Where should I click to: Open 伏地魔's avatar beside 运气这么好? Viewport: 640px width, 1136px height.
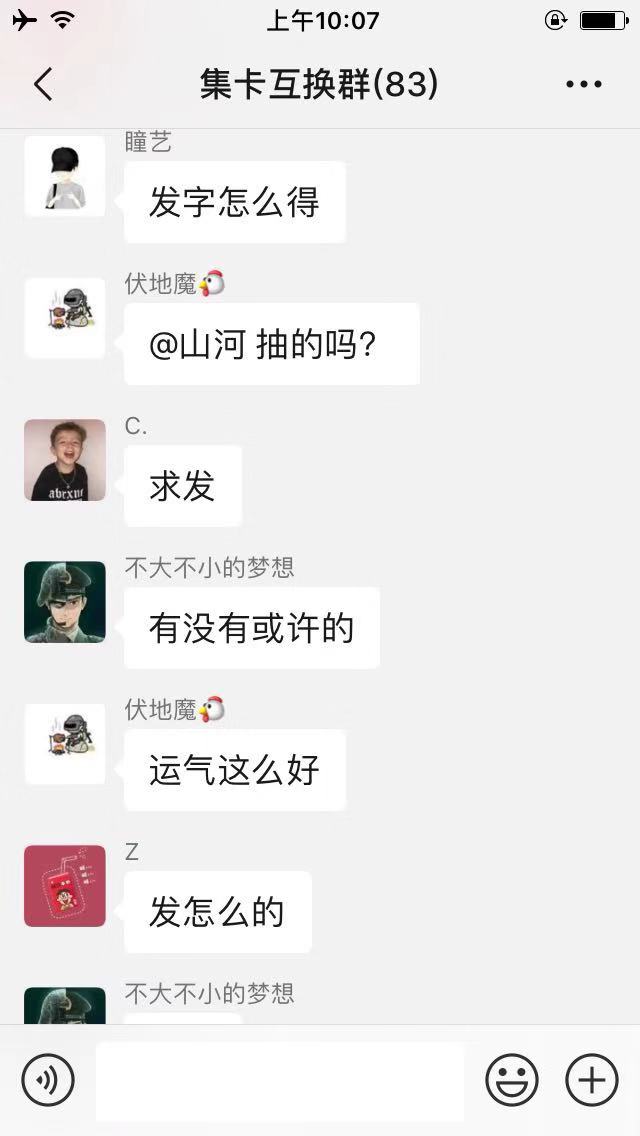65,744
